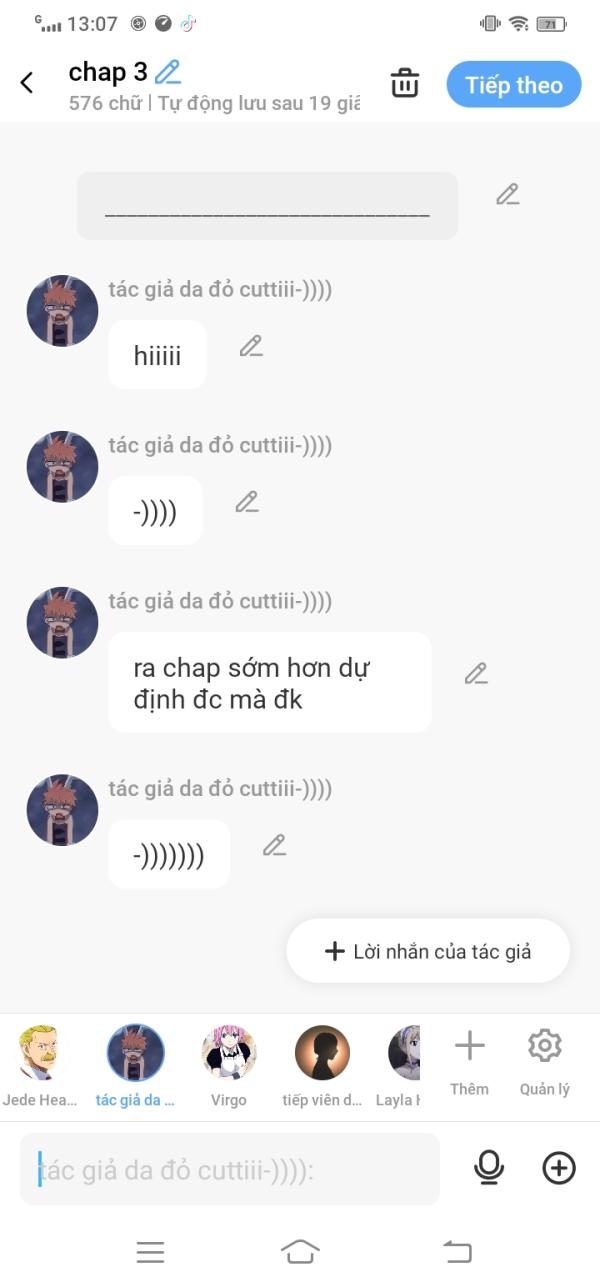This screenshot has width=600, height=1287.
Task: Select the Jede Hea... character
Action: click(40, 1067)
